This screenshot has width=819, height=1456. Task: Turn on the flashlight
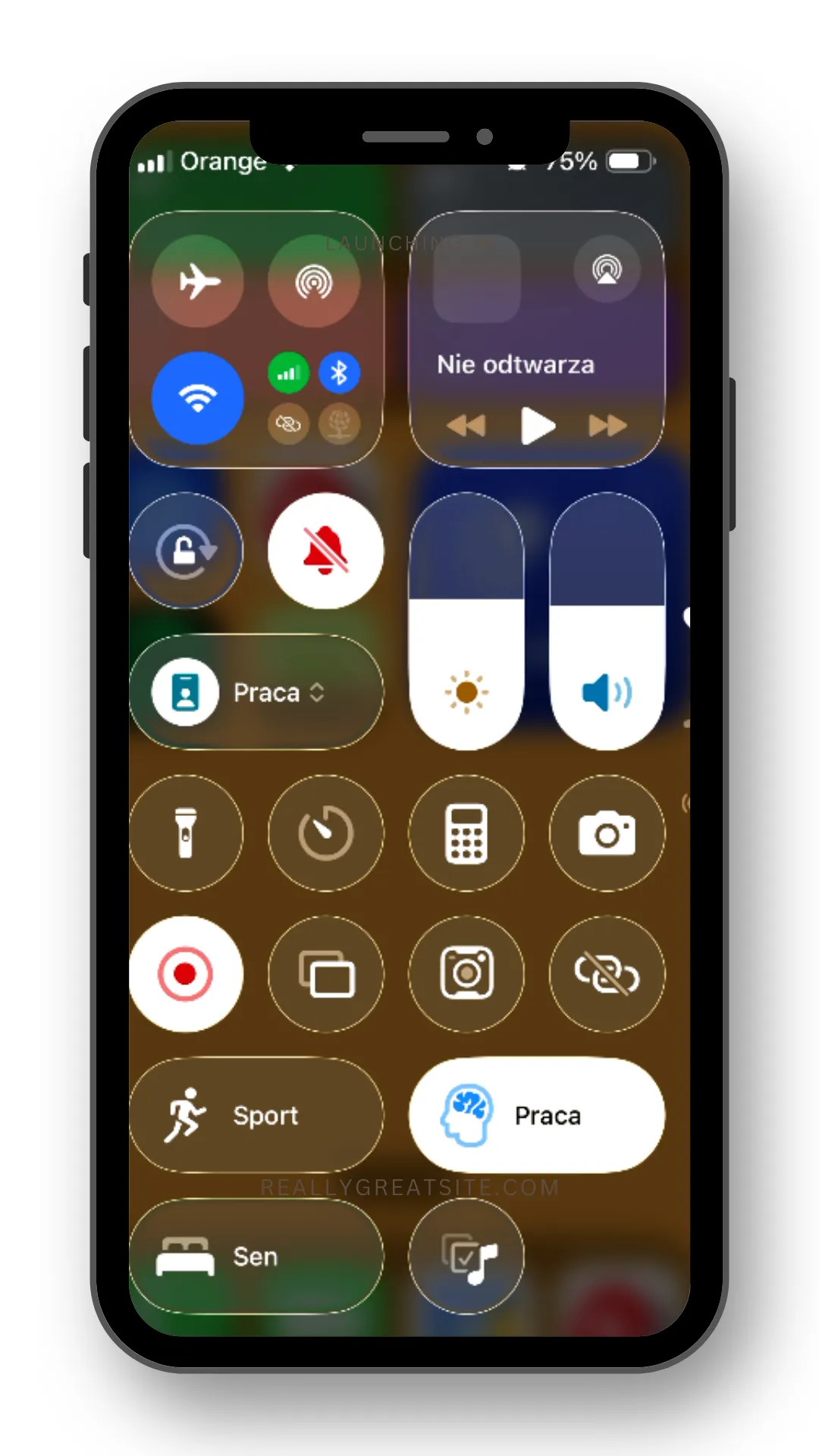[x=187, y=833]
